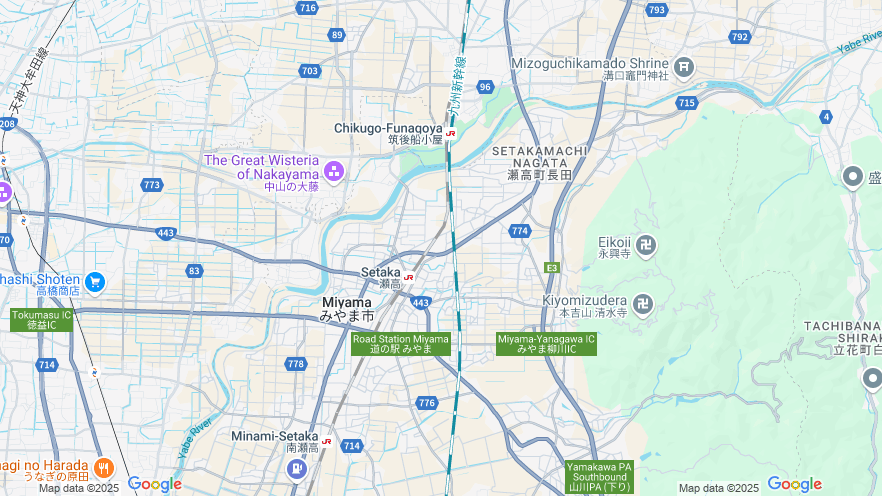Image resolution: width=882 pixels, height=496 pixels.
Task: Select the Mizoguchikamado Shrine marker
Action: [x=684, y=68]
